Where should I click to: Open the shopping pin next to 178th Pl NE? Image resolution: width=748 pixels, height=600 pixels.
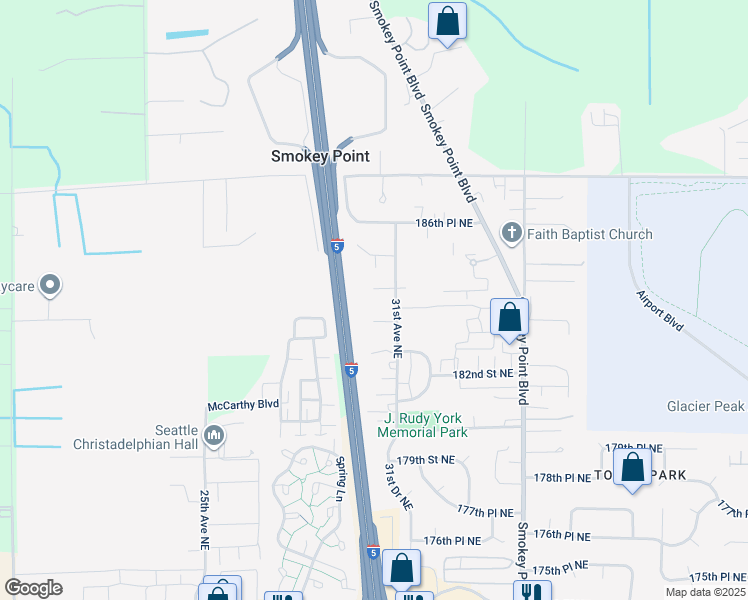point(632,468)
